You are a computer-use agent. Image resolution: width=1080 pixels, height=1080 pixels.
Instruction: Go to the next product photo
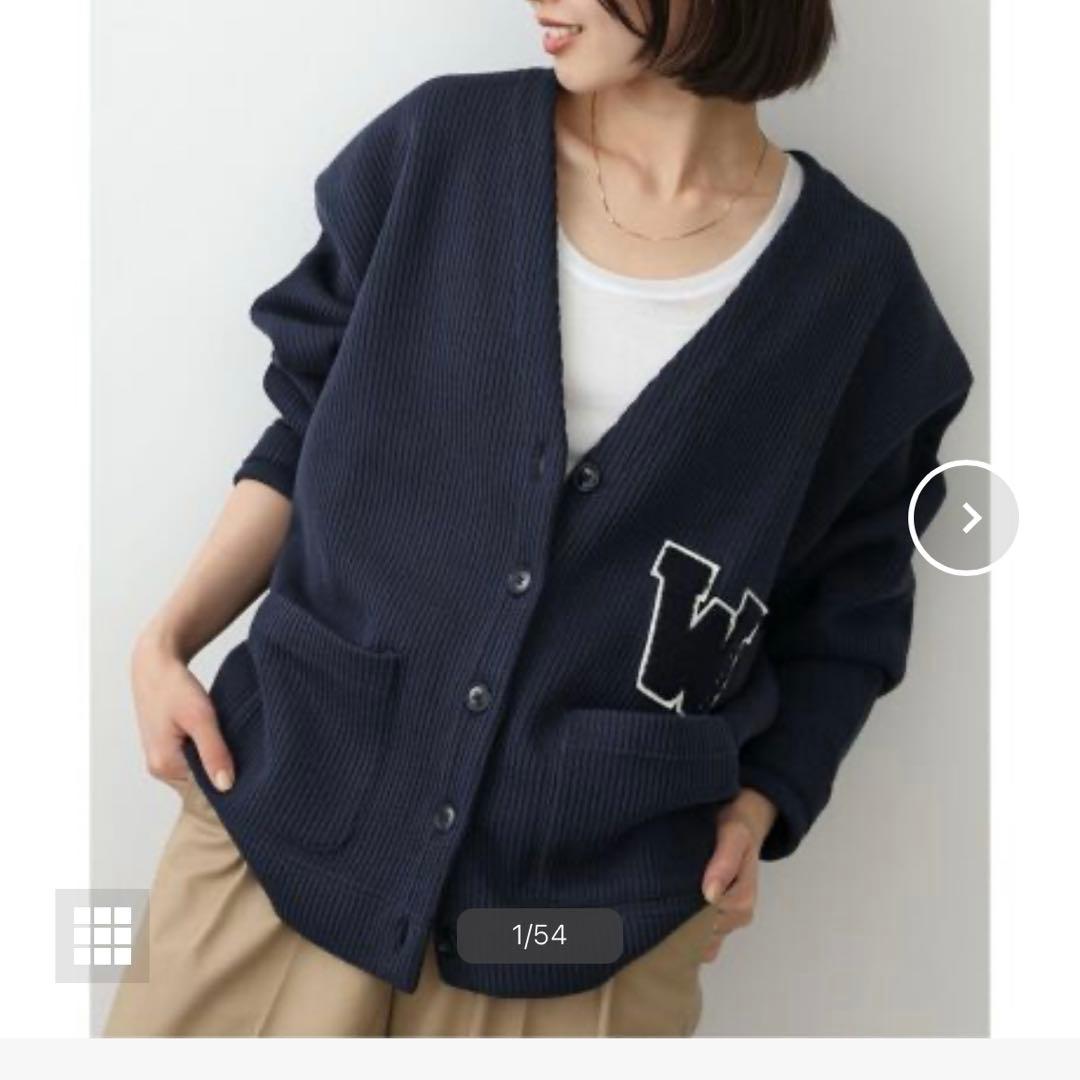pos(964,517)
